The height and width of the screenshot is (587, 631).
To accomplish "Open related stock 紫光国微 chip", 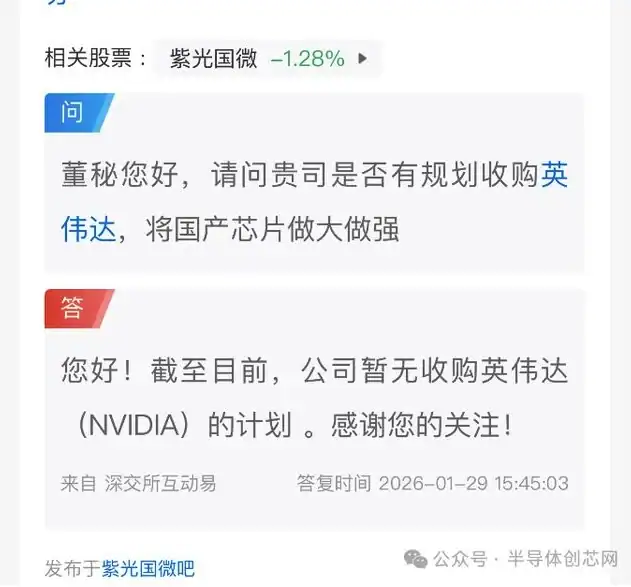I will [268, 59].
